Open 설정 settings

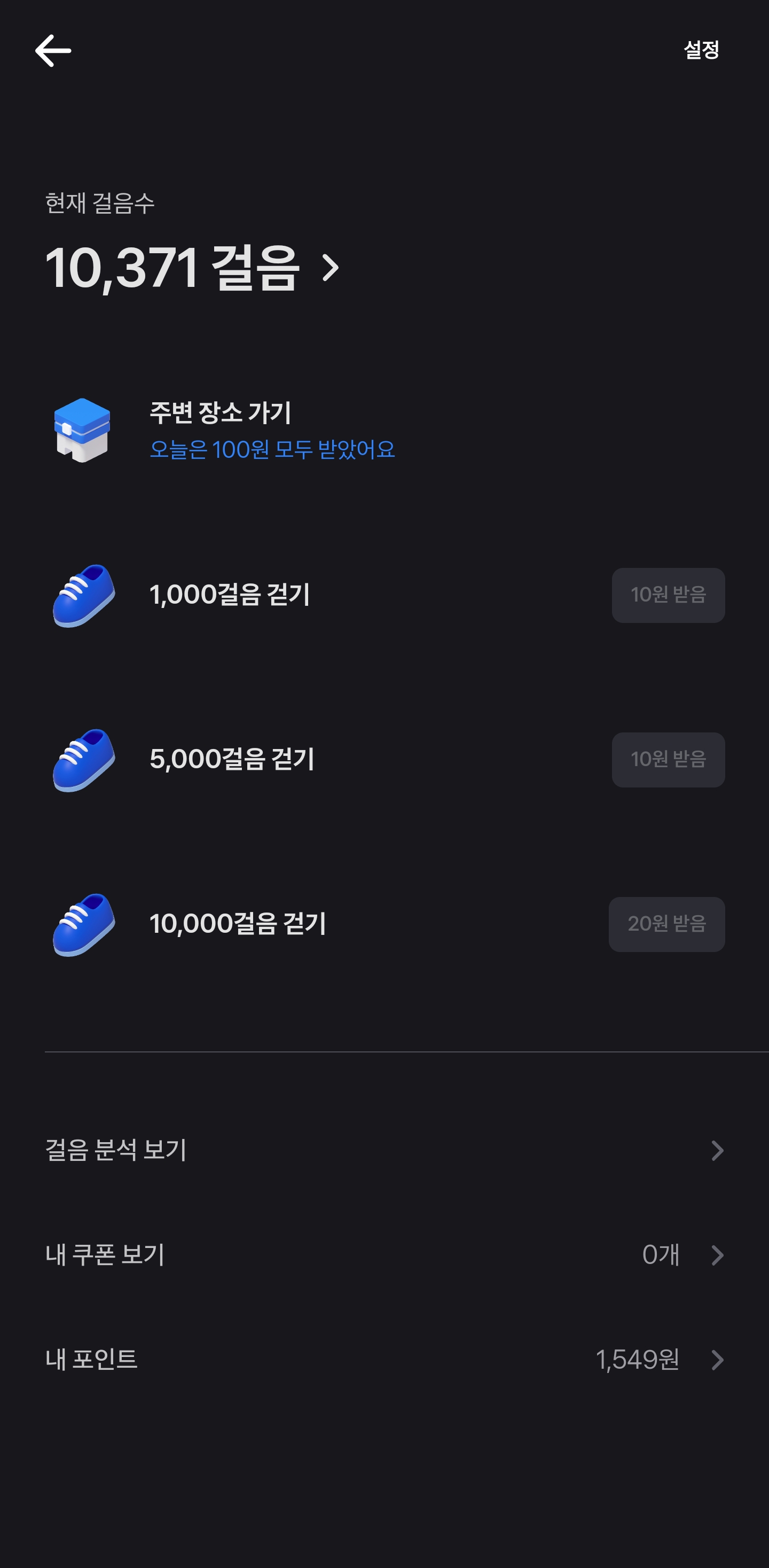[702, 50]
